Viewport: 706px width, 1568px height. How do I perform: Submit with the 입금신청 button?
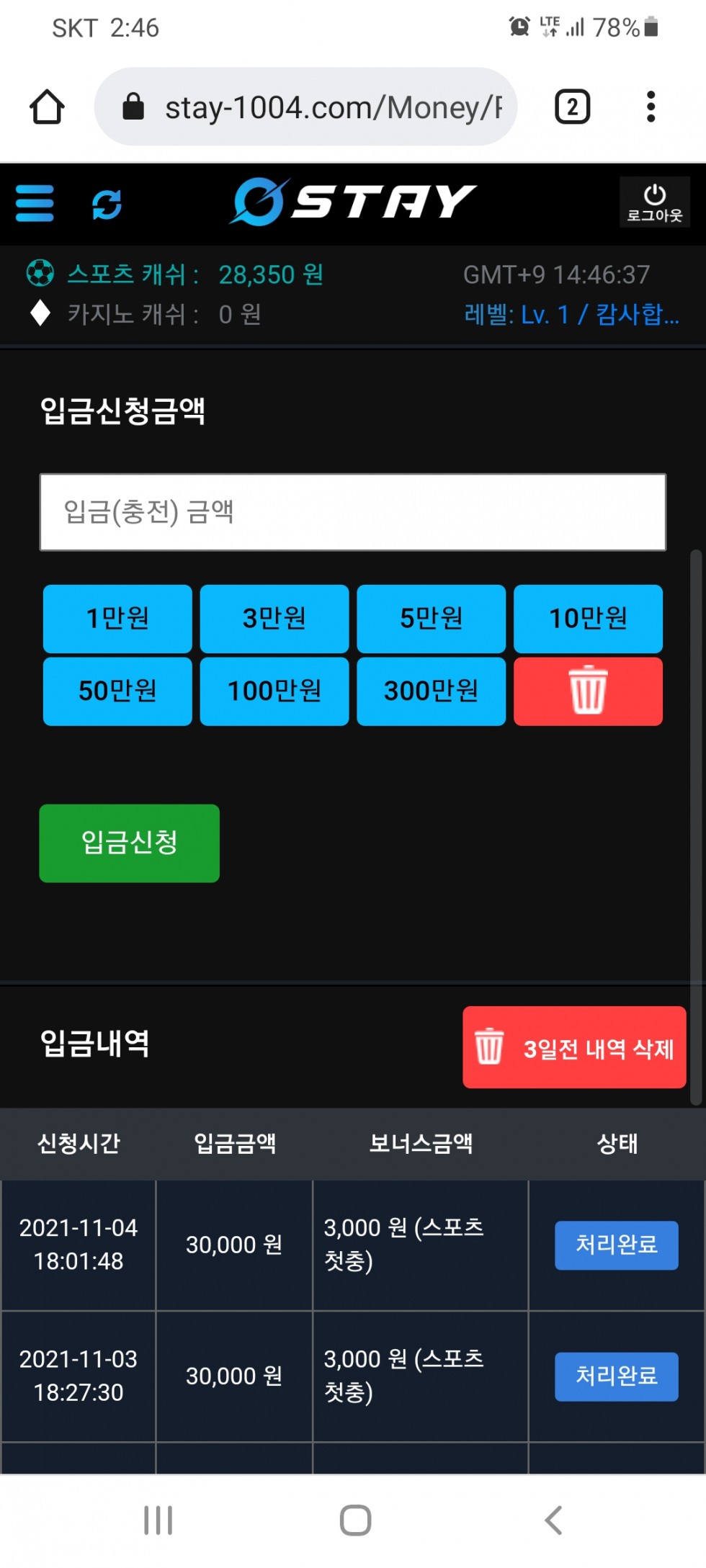coord(130,843)
